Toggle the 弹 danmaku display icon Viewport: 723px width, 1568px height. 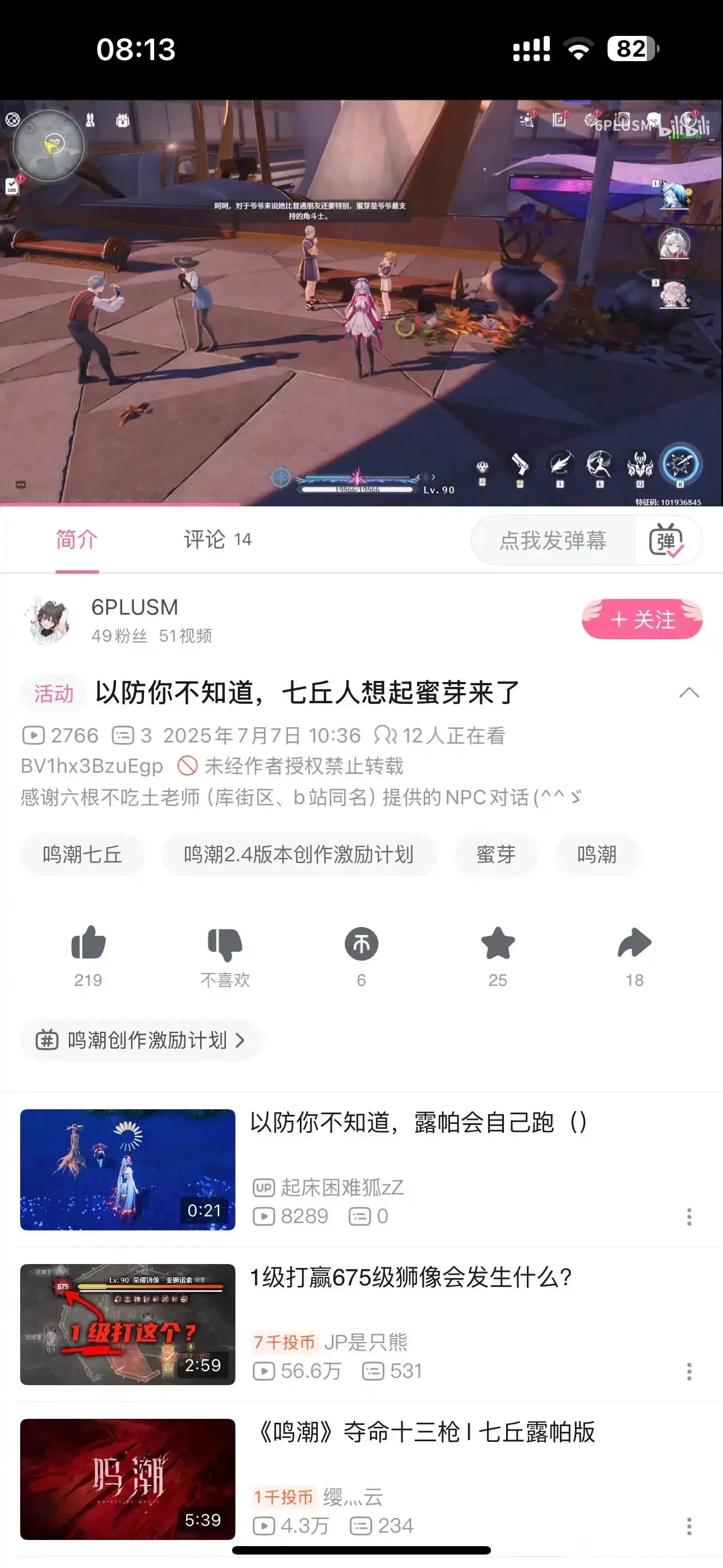[x=666, y=540]
